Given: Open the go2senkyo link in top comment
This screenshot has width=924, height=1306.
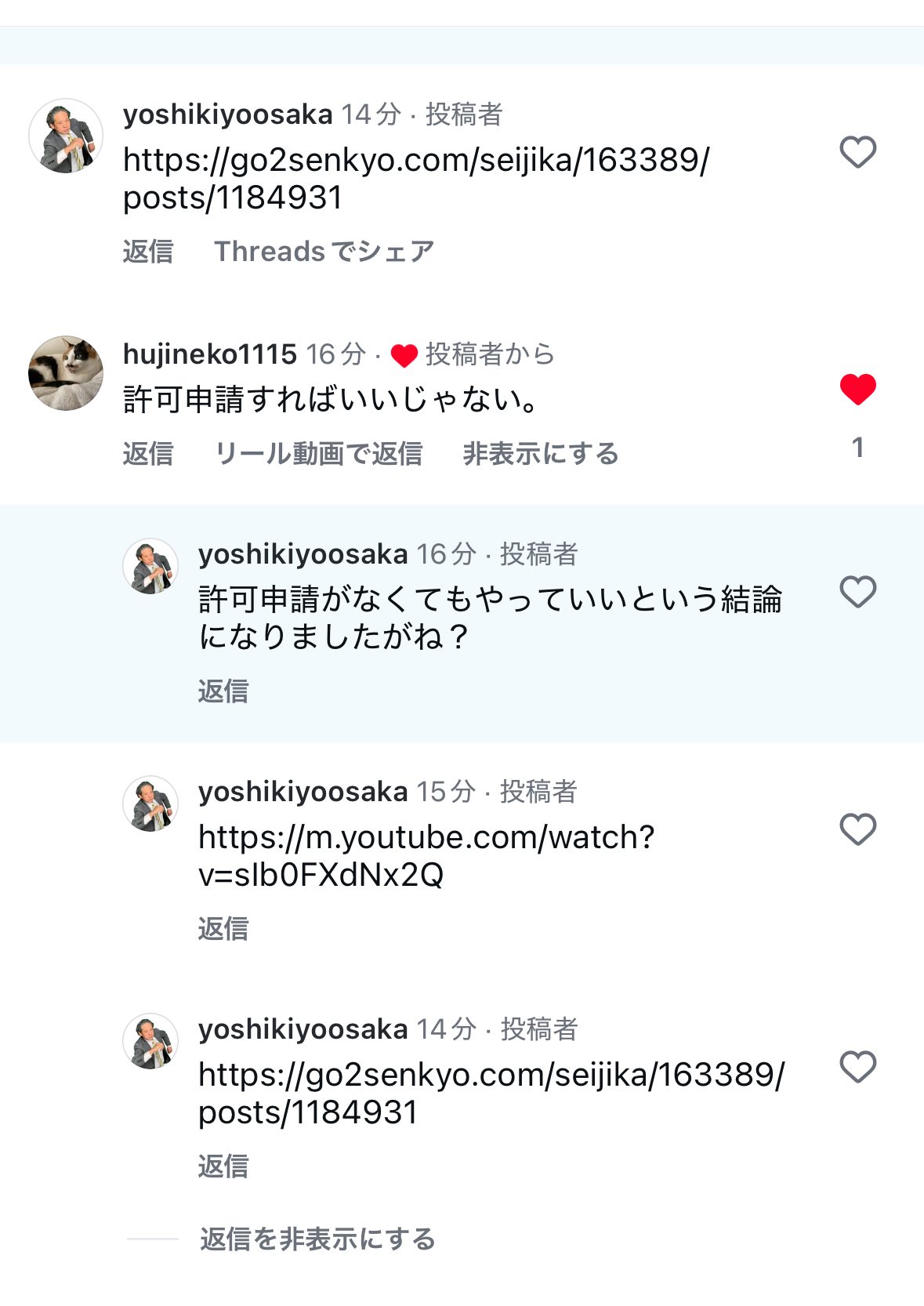Looking at the screenshot, I should click(x=415, y=179).
